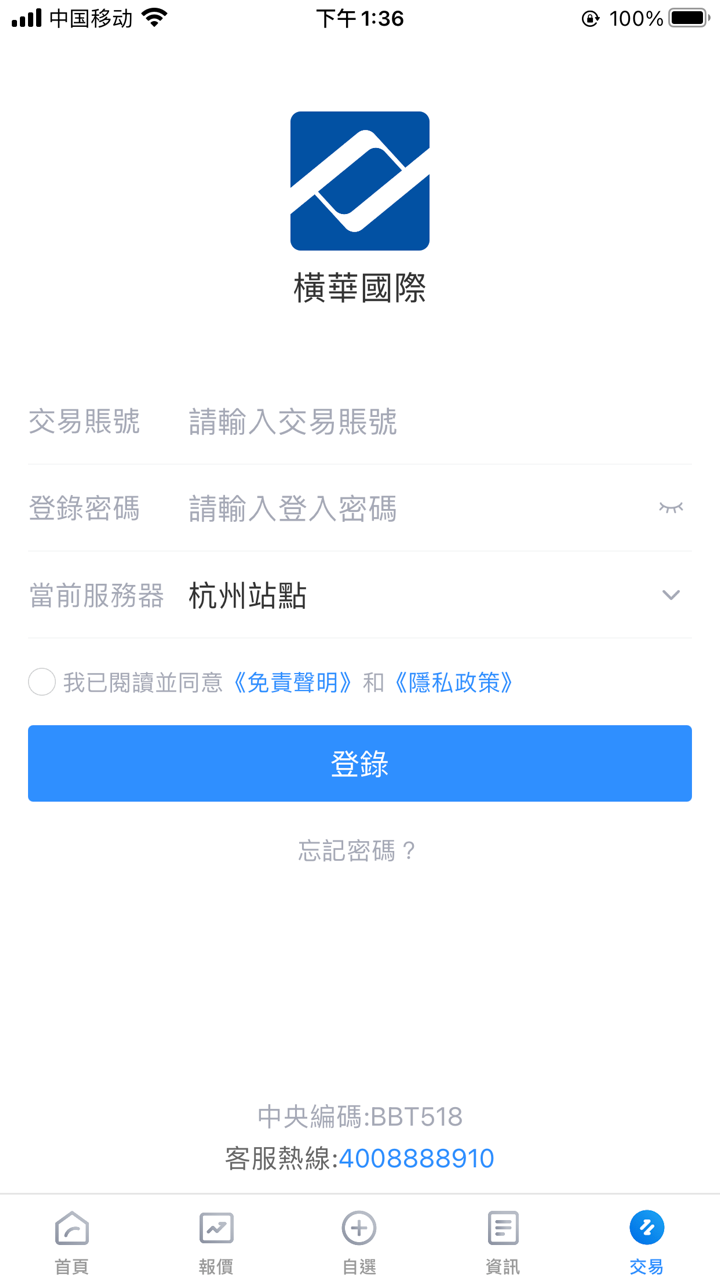
Task: Check the 我已閱讀並同意 agreement checkbox
Action: [x=41, y=681]
